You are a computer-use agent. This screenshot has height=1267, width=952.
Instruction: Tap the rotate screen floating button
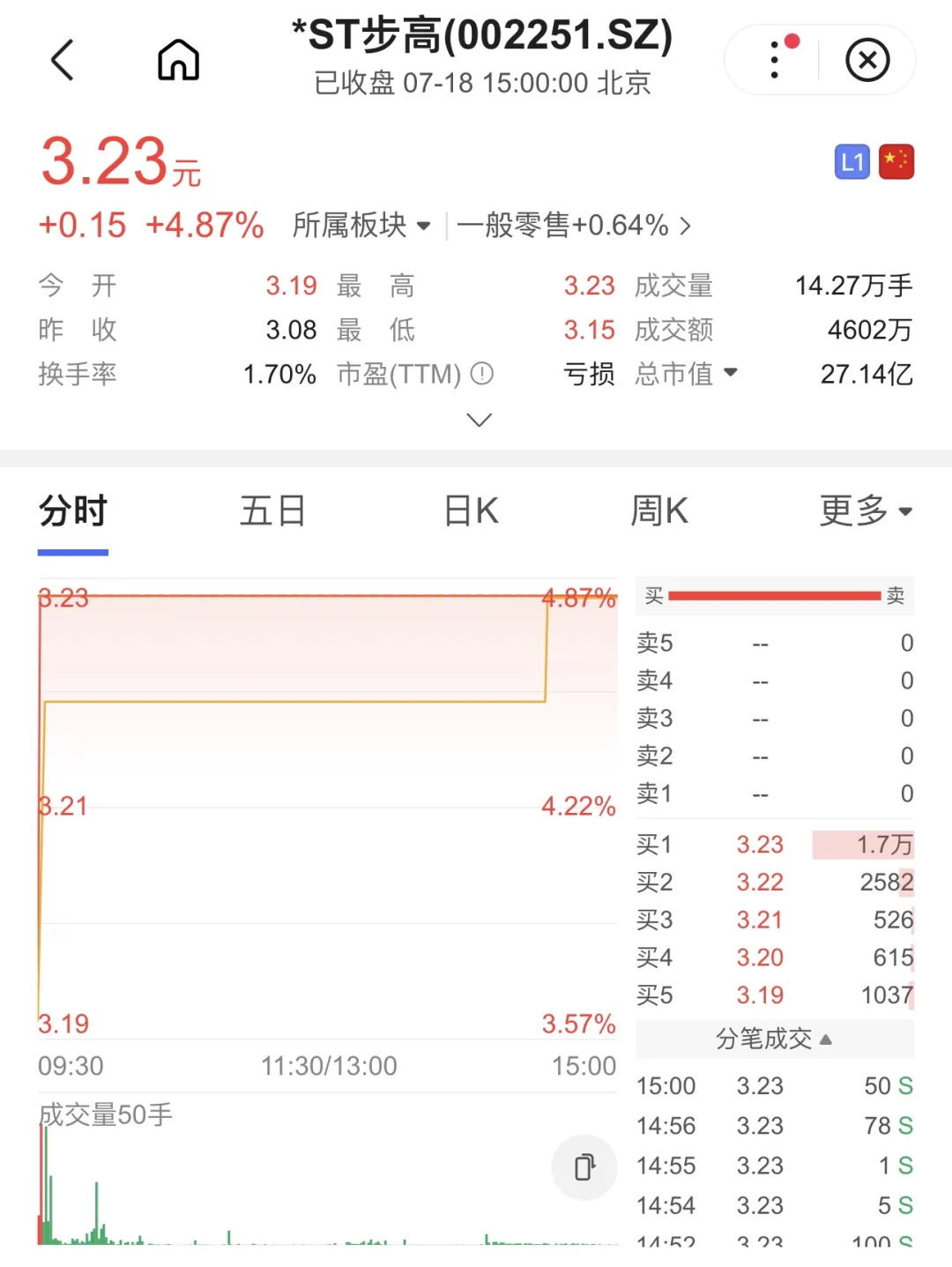click(x=584, y=1166)
